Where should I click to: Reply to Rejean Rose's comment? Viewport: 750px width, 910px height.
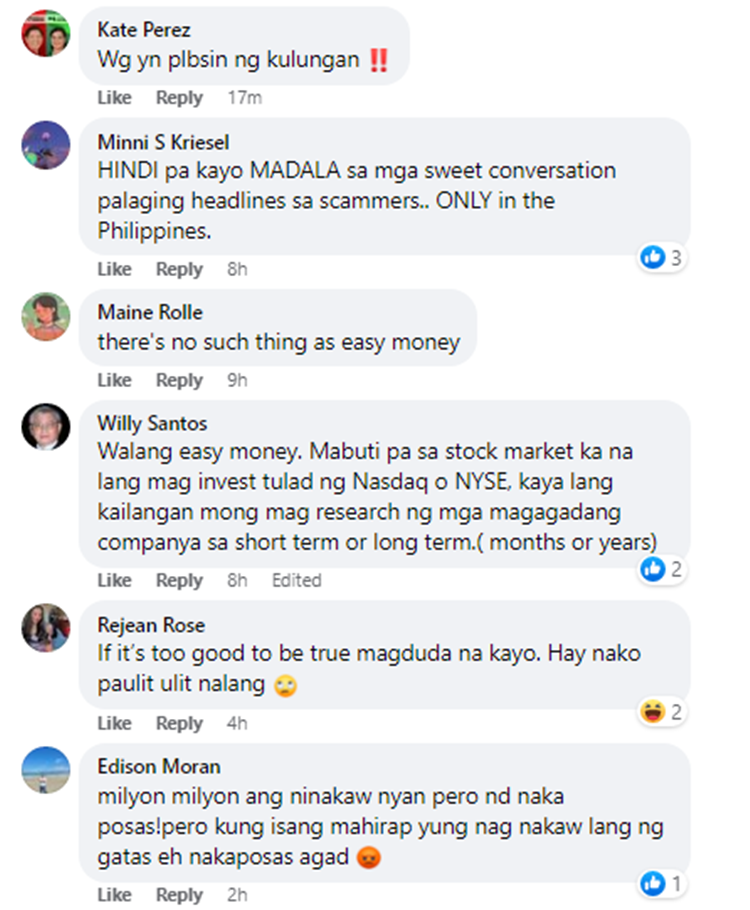click(179, 723)
